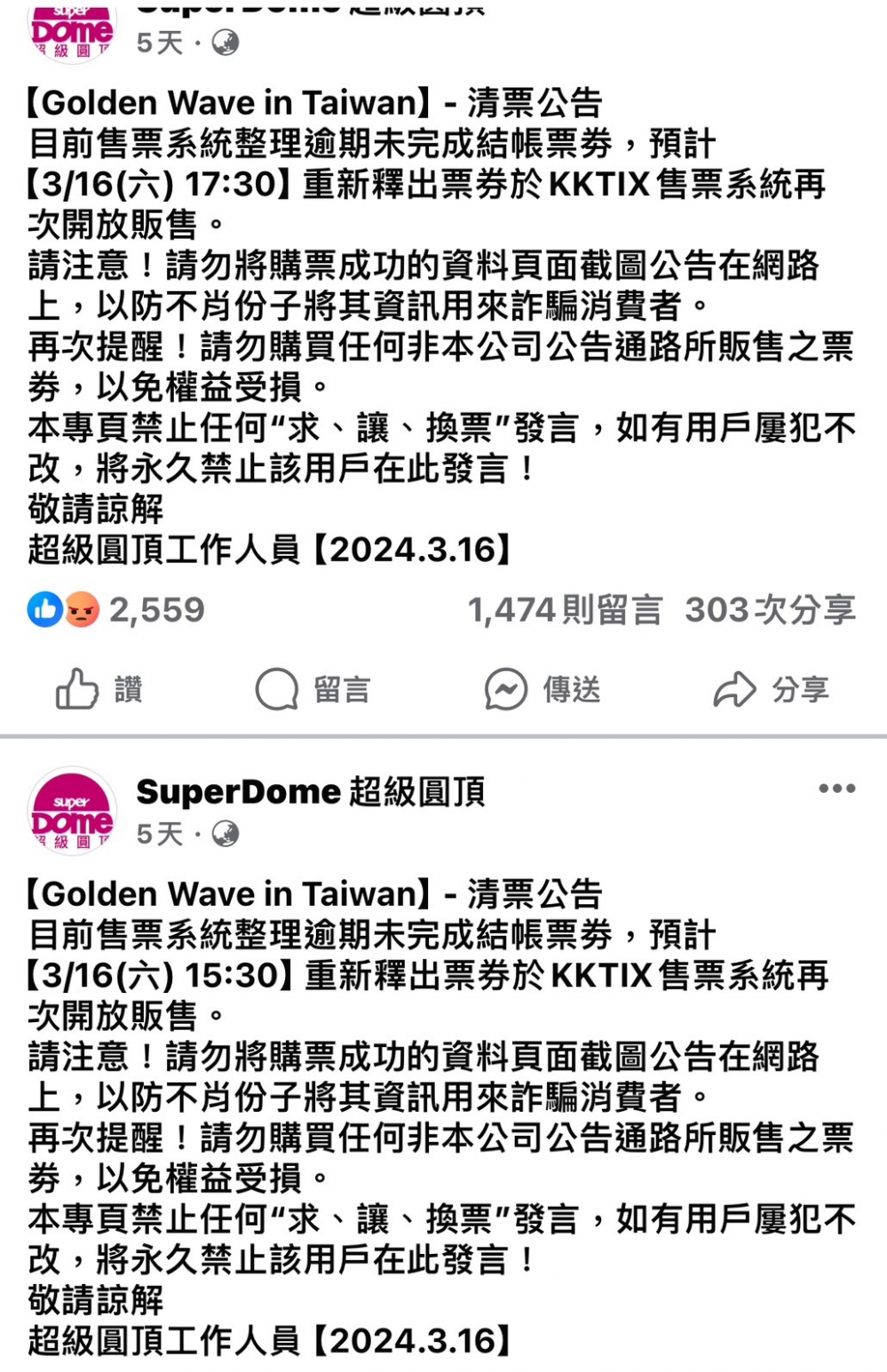Open the 1,474 comments
Screen dimensions: 887x1372
(x=565, y=610)
